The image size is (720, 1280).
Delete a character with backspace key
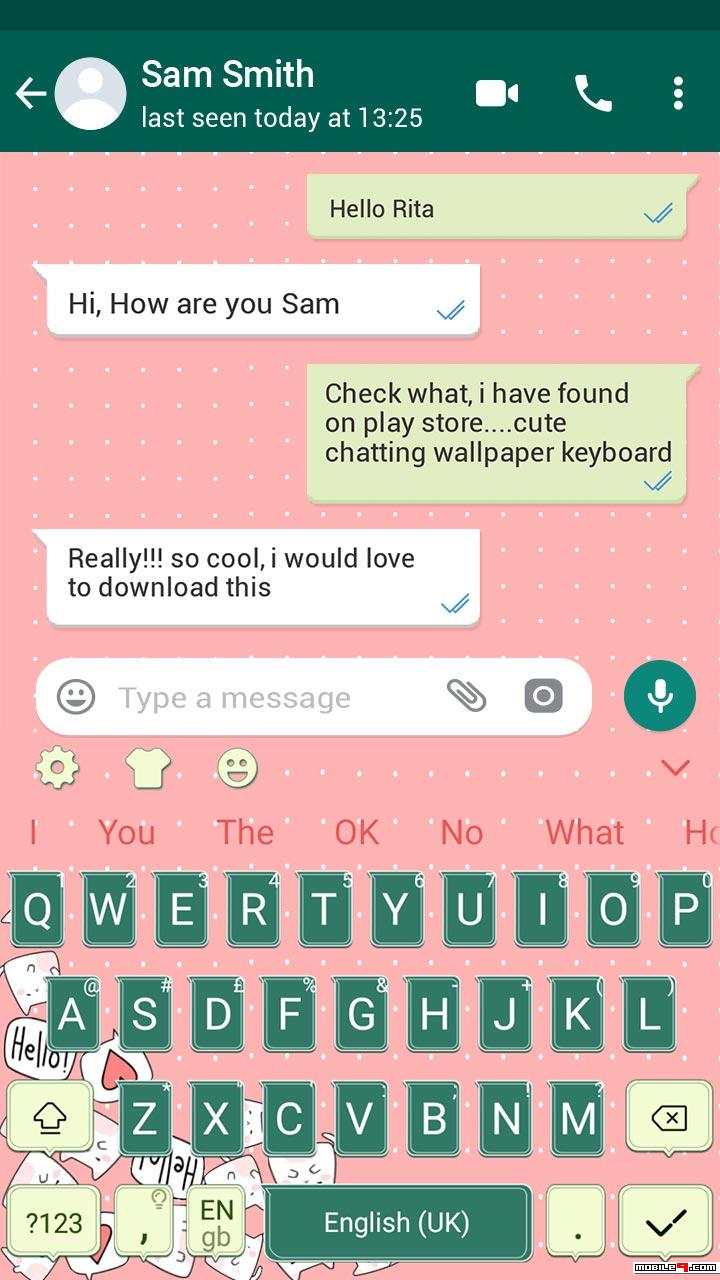(668, 1118)
